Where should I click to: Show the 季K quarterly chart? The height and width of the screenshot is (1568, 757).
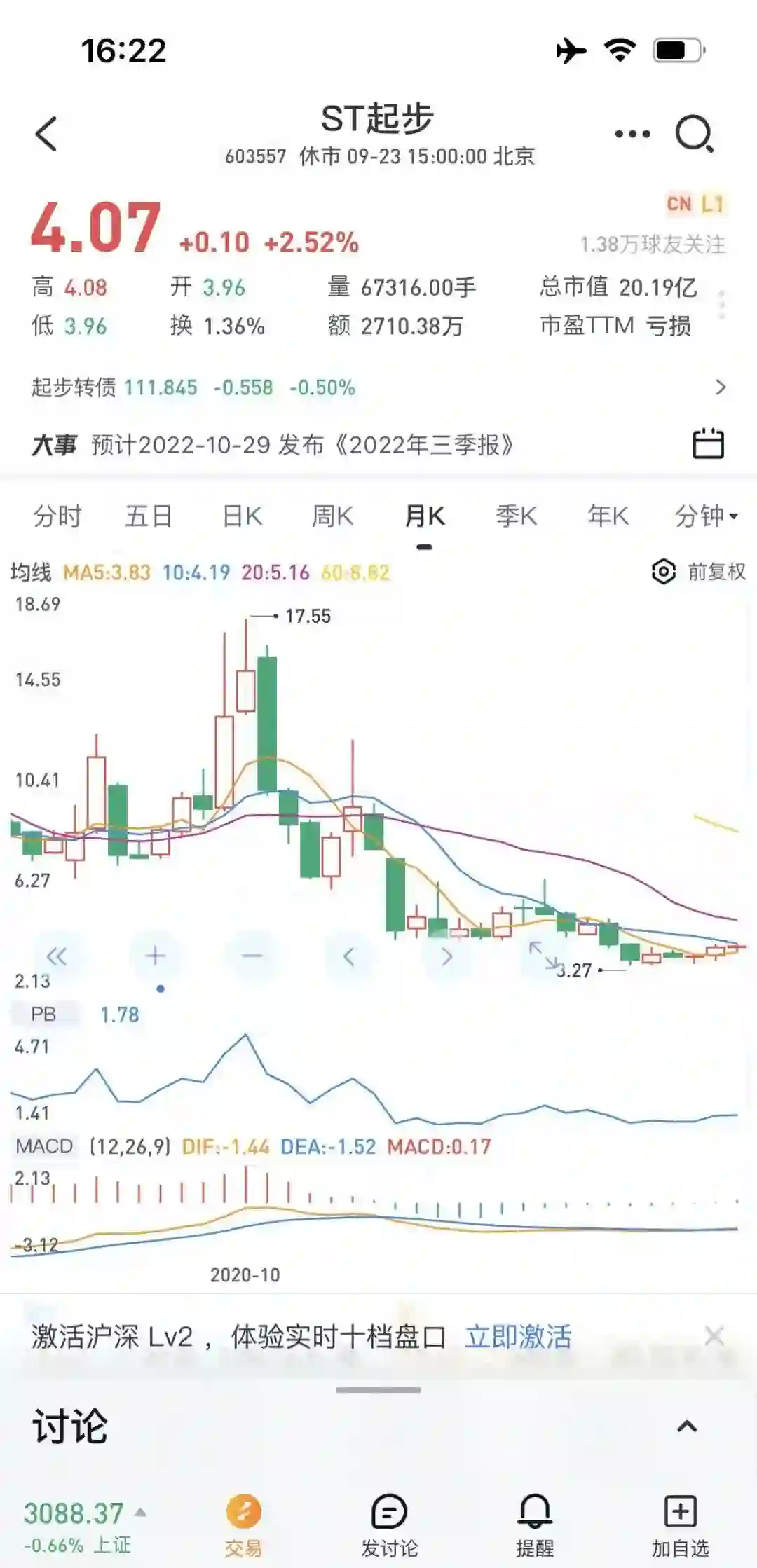pyautogui.click(x=516, y=516)
